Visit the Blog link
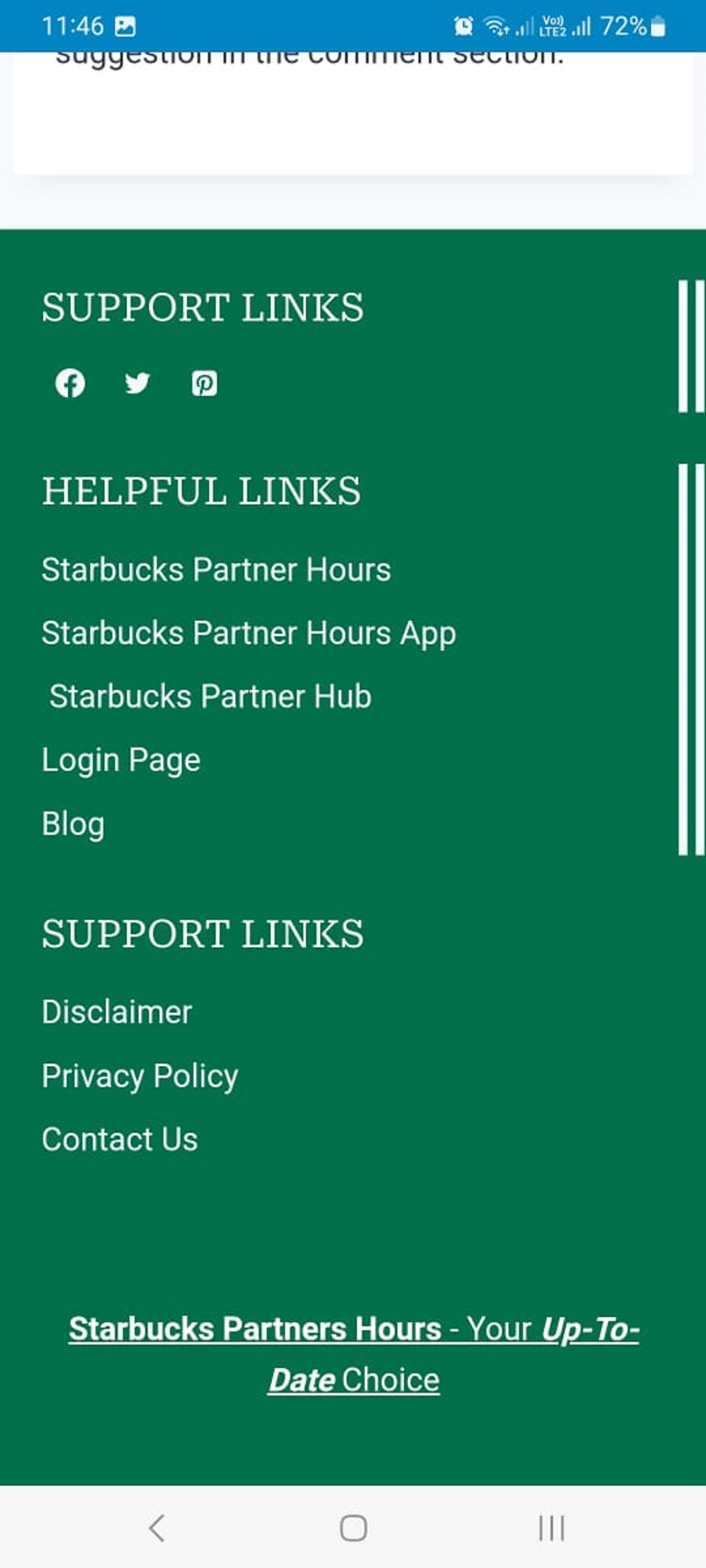This screenshot has height=1568, width=706. tap(73, 823)
